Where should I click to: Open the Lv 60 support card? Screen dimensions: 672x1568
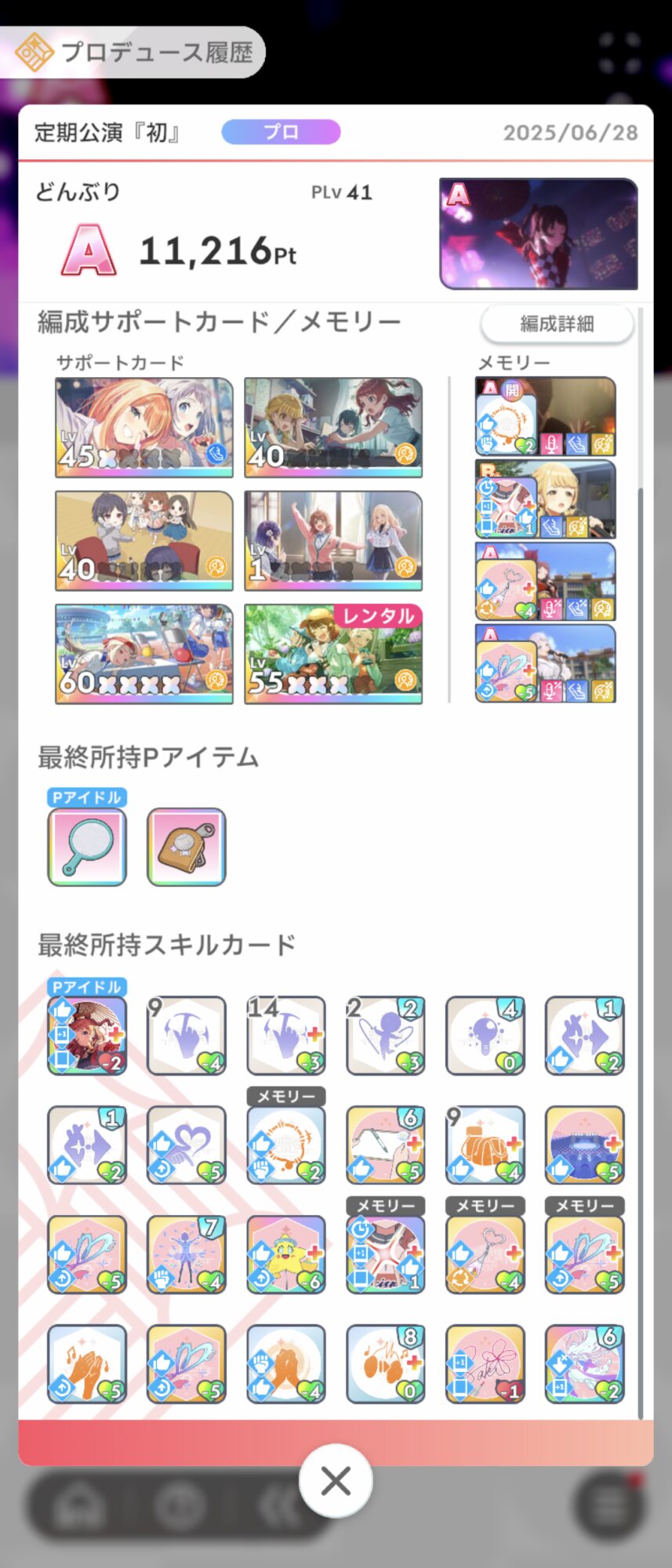[x=144, y=654]
